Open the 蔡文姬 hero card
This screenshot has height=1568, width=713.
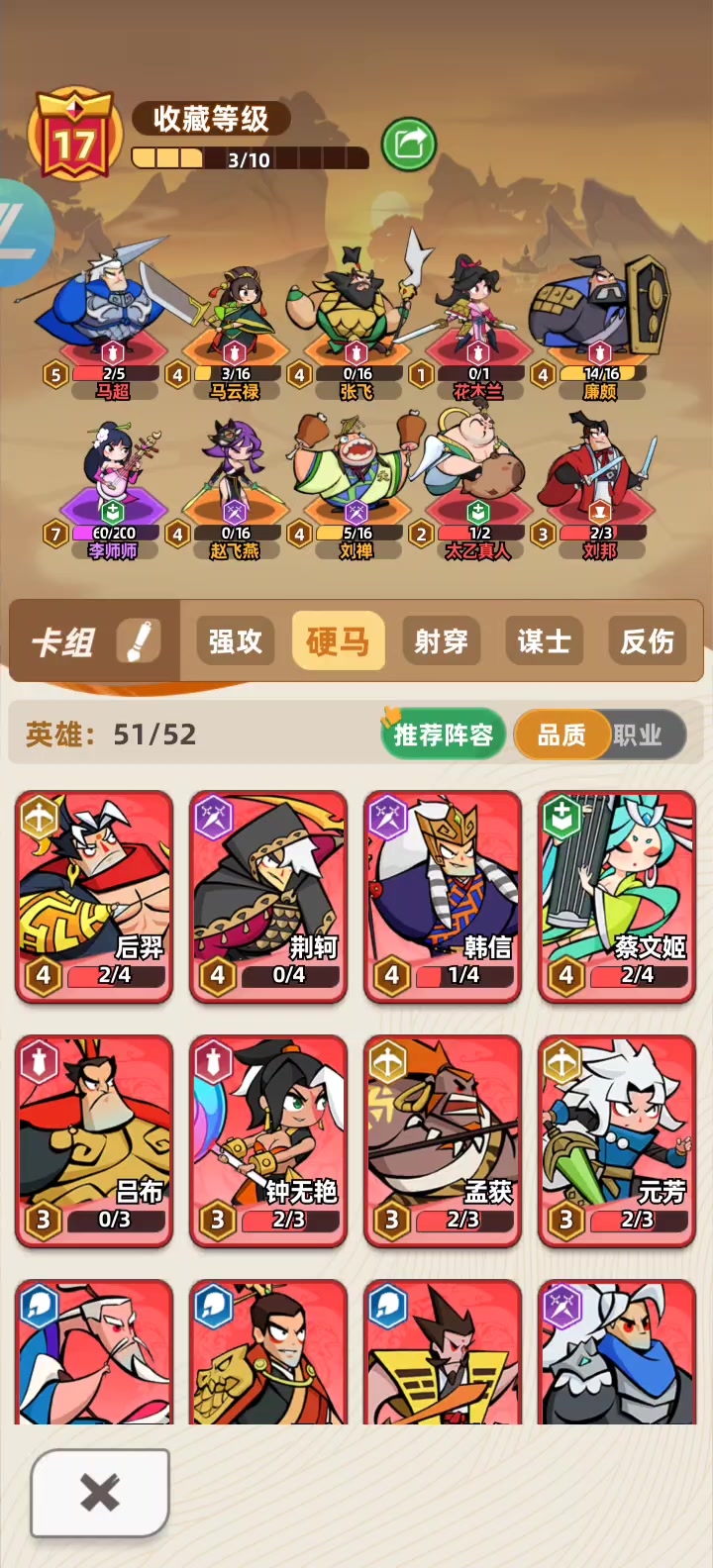(x=617, y=896)
